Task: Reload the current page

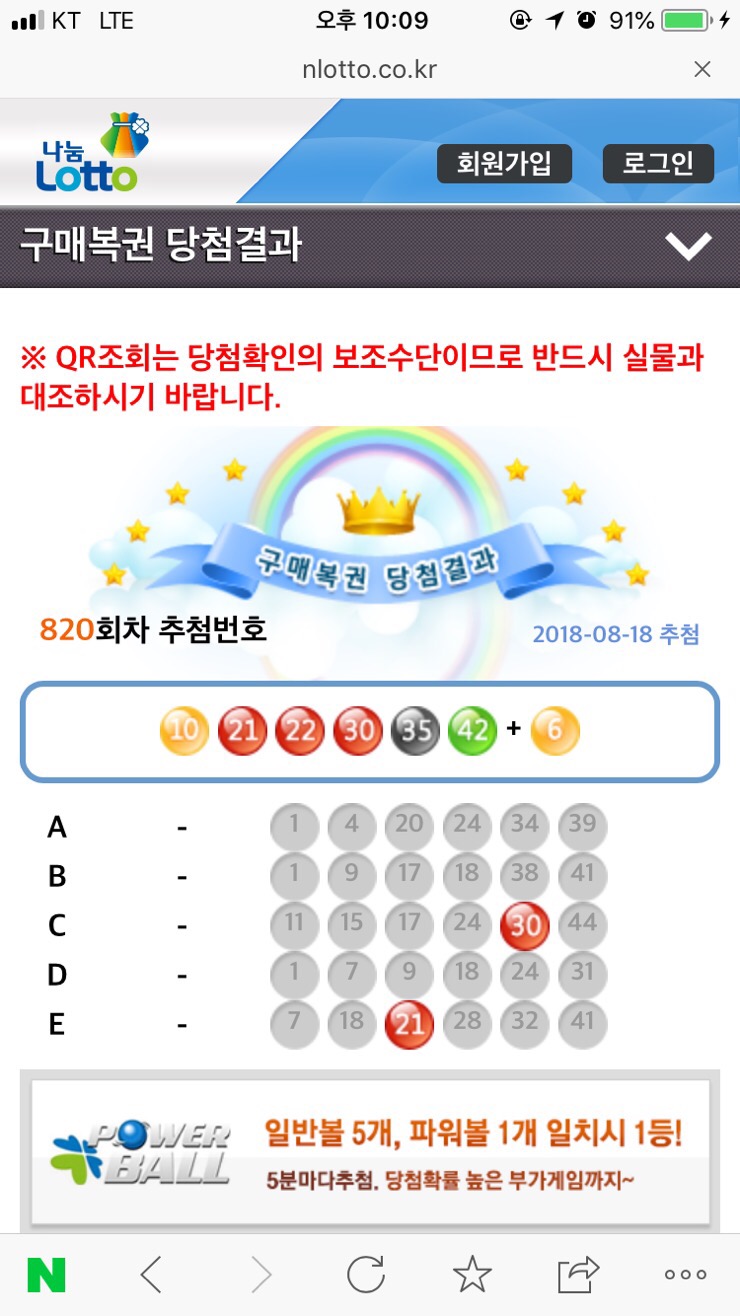Action: pos(365,1275)
